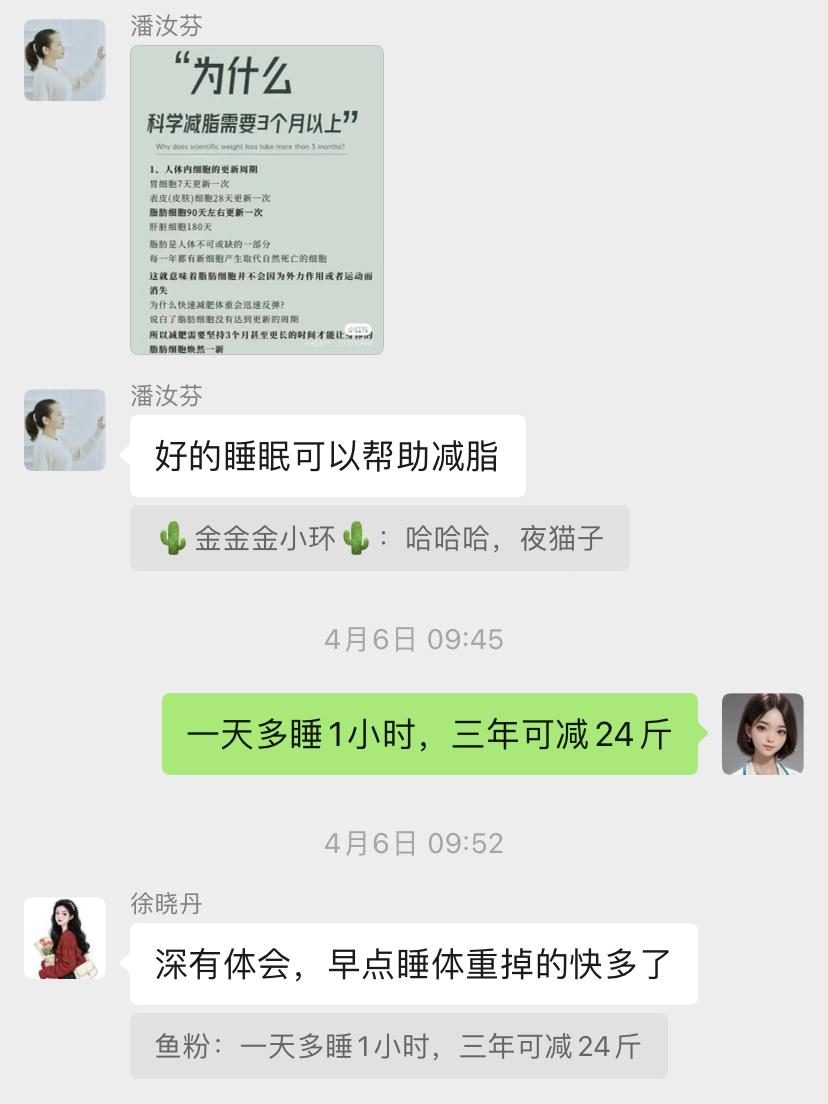828x1104 pixels.
Task: Open 潘汝芬's avatar beside the image message
Action: [65, 60]
